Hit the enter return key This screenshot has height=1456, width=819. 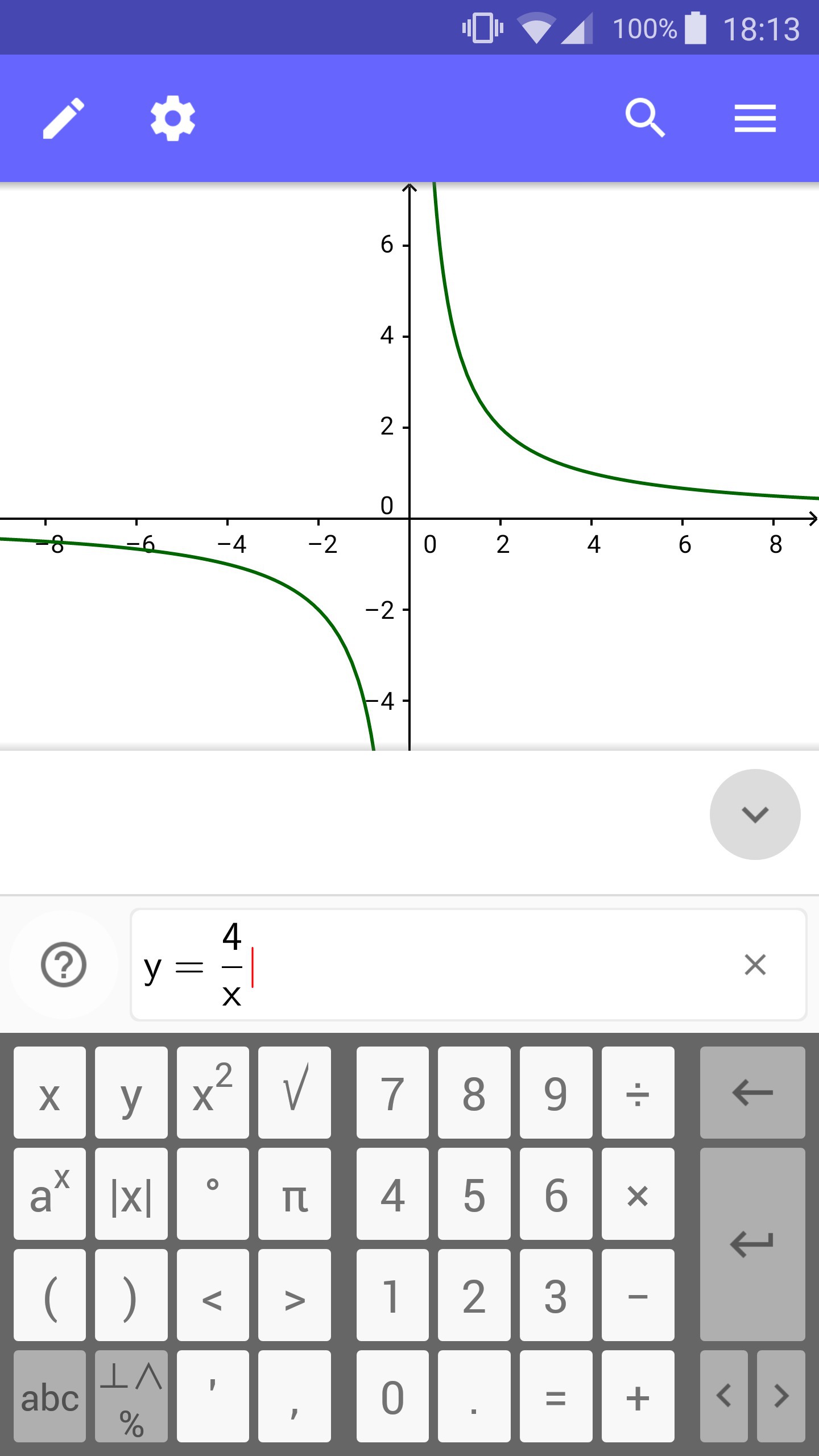(x=752, y=1244)
